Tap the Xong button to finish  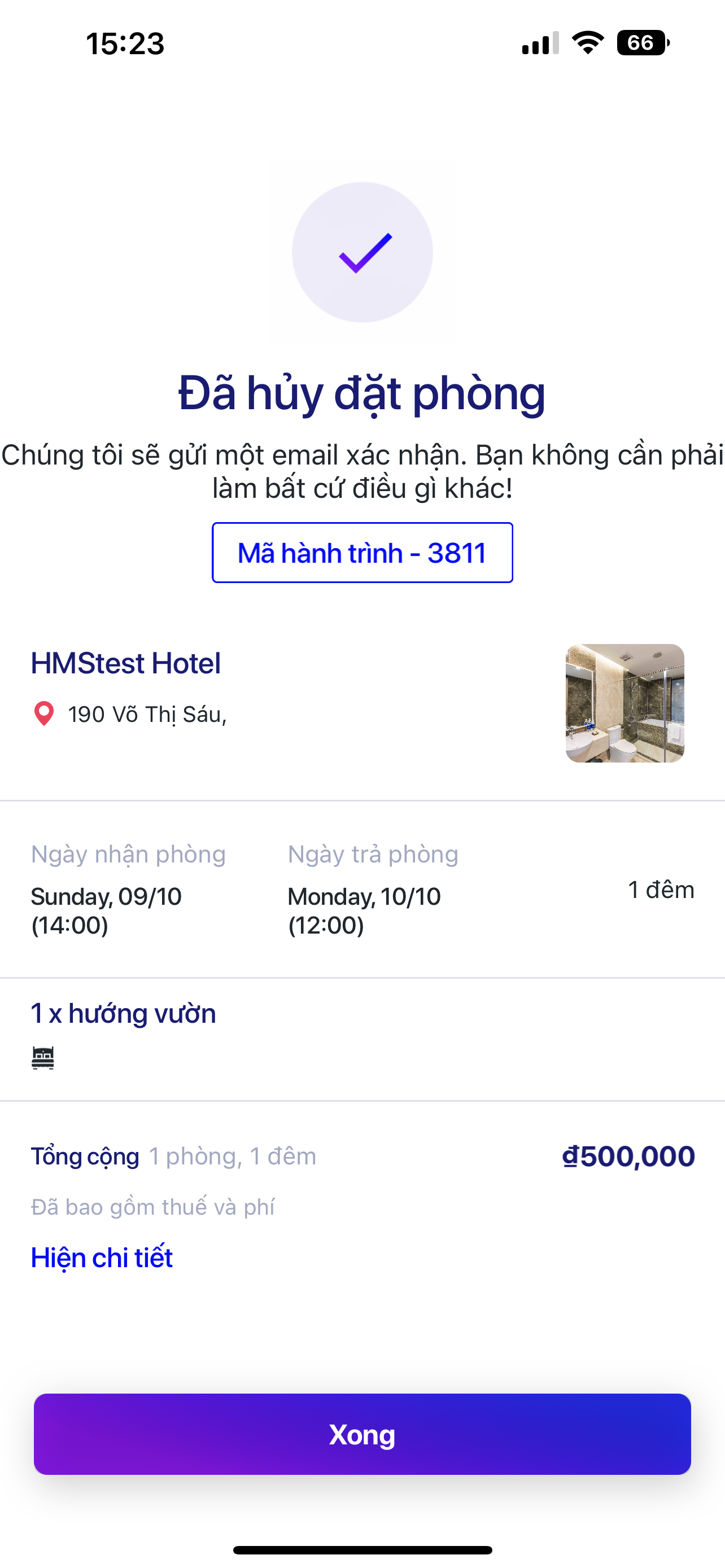tap(362, 1434)
